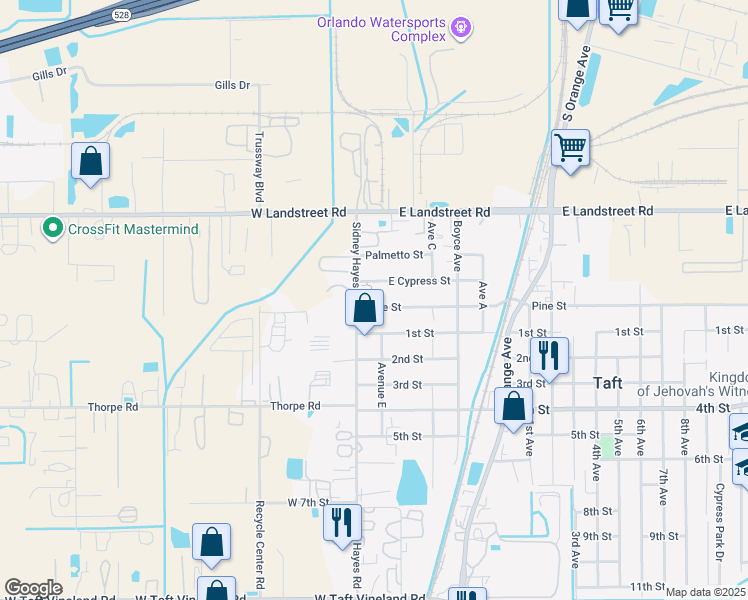Select the shopping bag marker above CrossFit Mastermind
This screenshot has width=748, height=600.
pos(90,162)
